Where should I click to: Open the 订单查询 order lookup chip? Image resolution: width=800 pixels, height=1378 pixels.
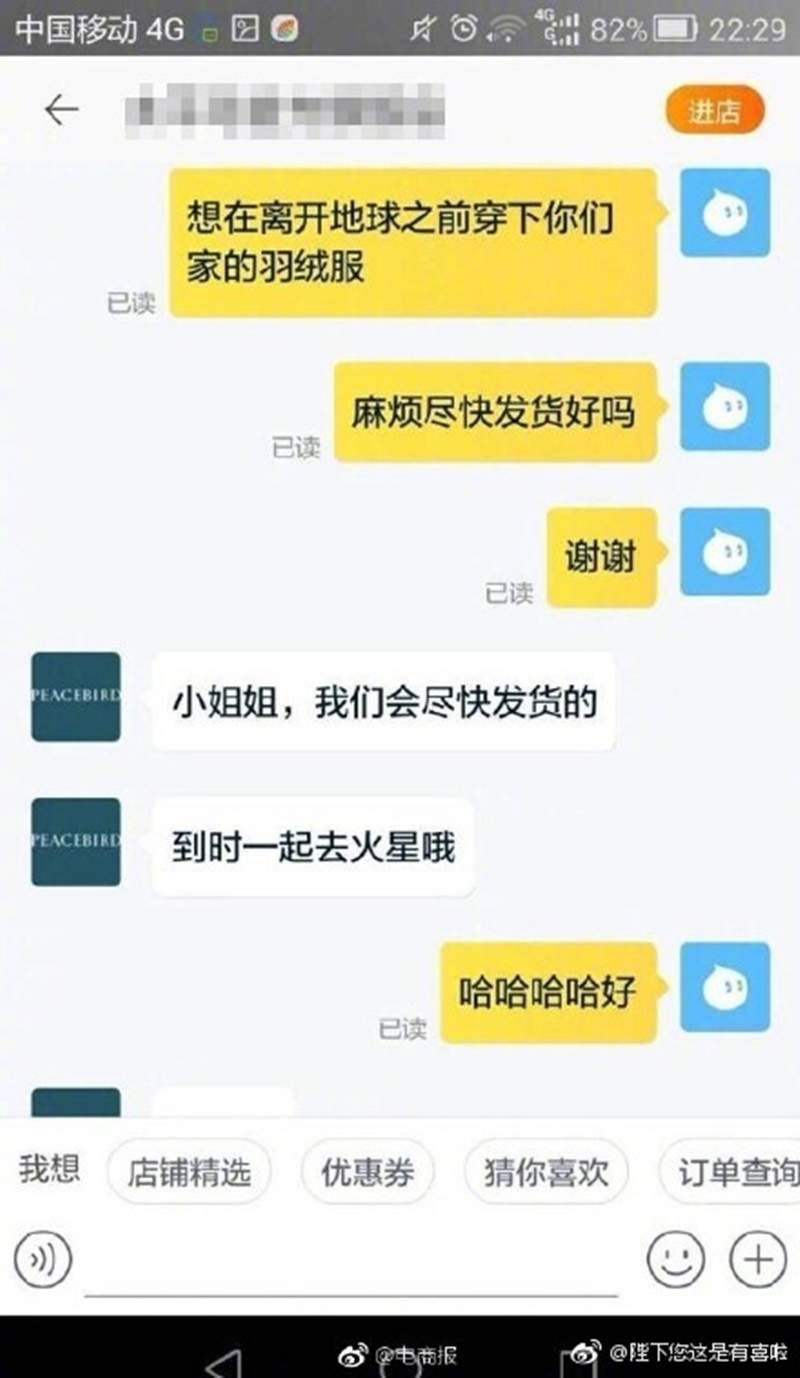click(735, 1172)
